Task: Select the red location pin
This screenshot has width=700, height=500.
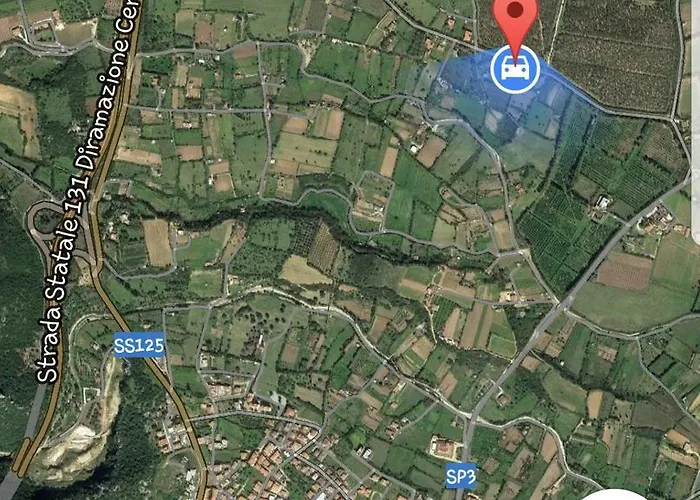Action: pyautogui.click(x=516, y=17)
